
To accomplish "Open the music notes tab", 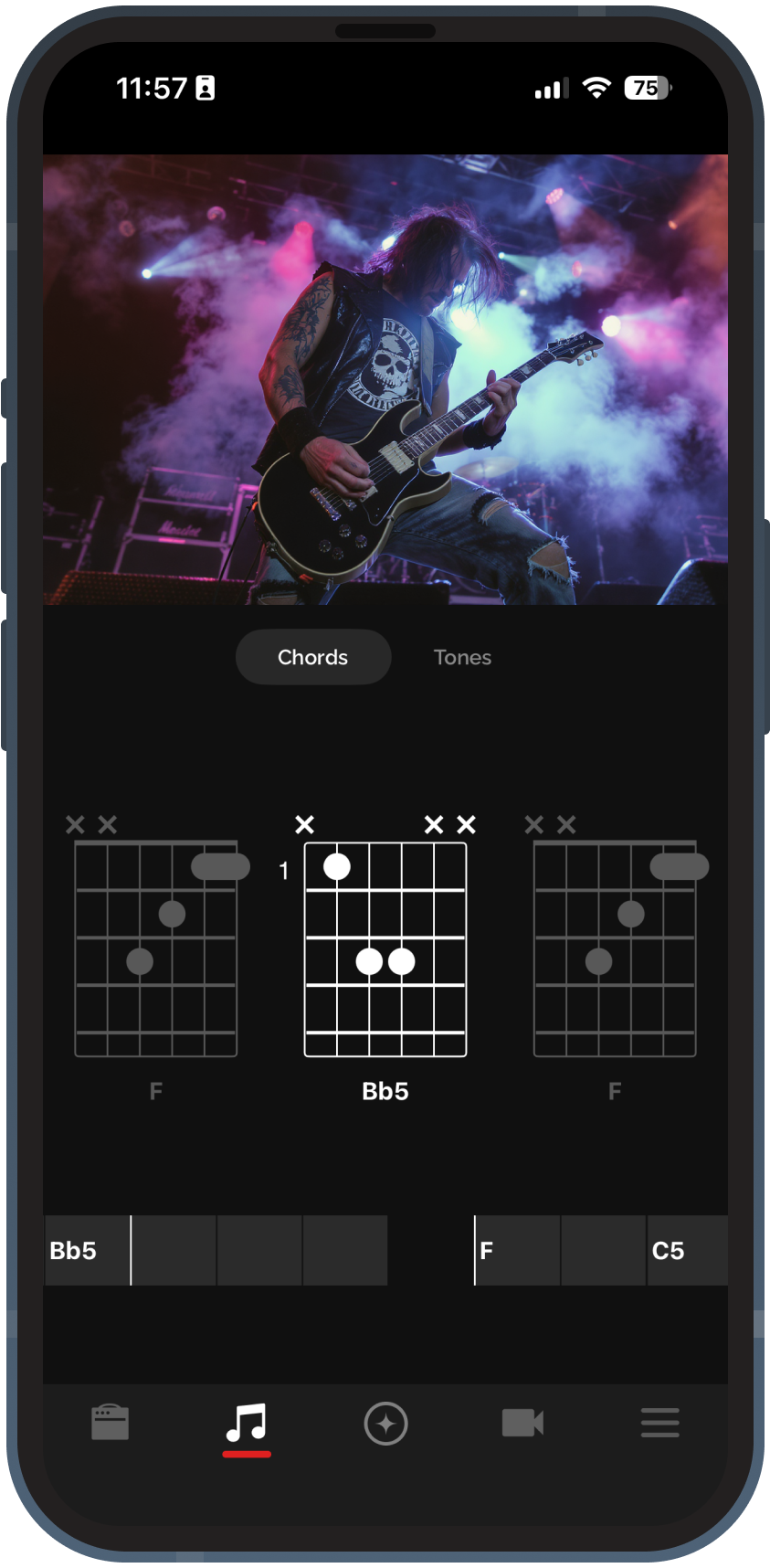I will coord(247,1423).
